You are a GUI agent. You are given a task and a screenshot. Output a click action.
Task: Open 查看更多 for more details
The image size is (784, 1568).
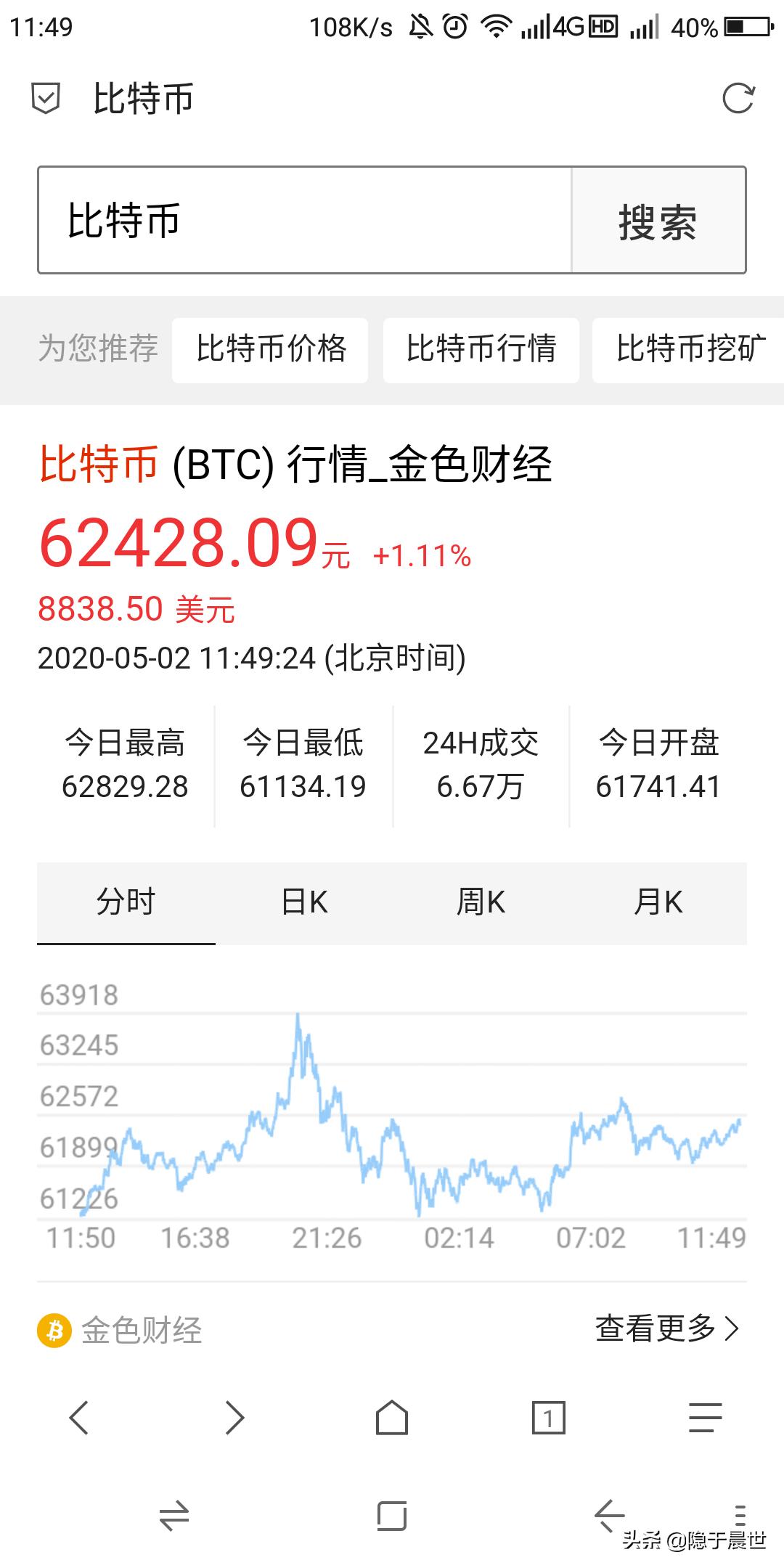(666, 1328)
